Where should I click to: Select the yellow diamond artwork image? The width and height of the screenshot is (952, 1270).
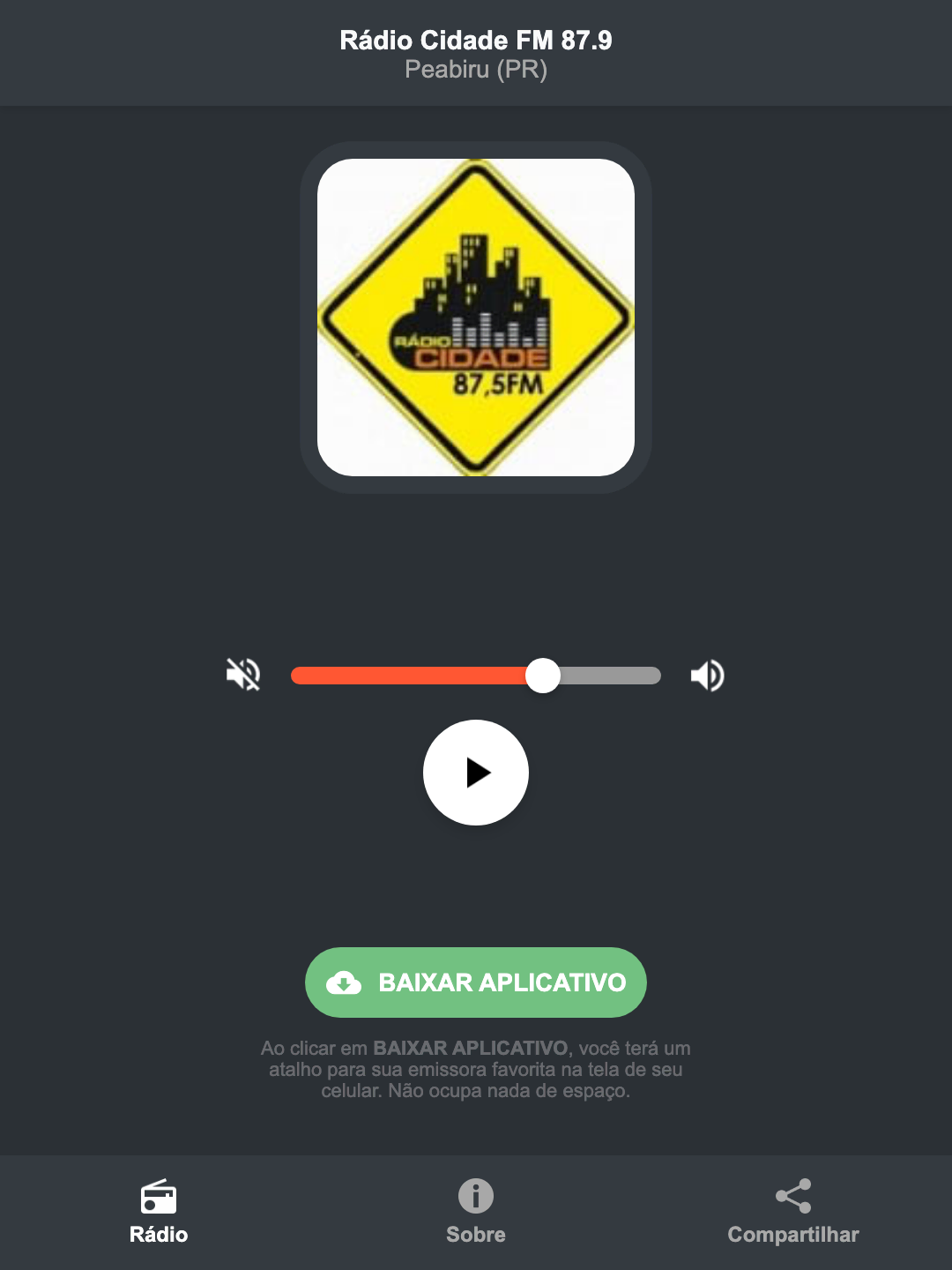tap(475, 317)
